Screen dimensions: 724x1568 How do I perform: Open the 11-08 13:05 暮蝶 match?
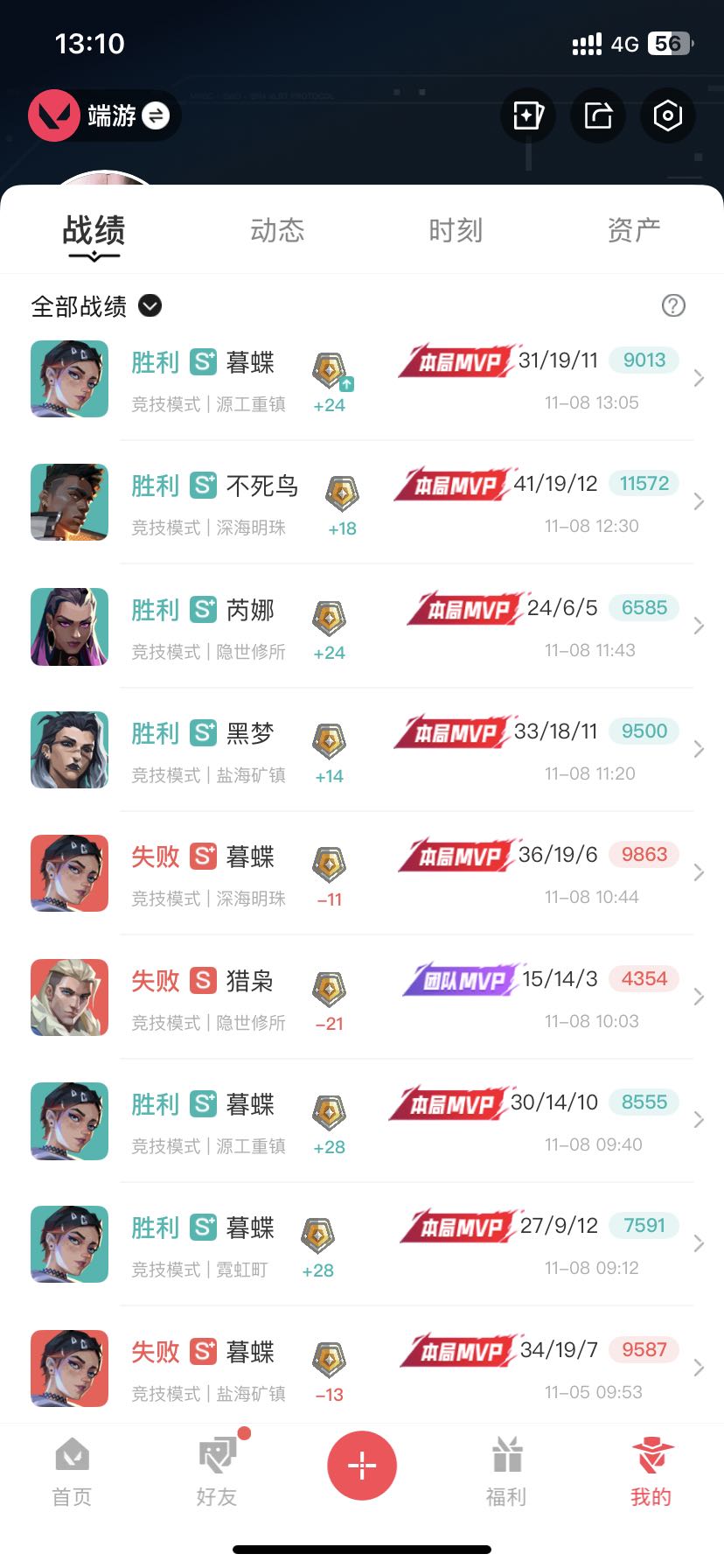point(362,380)
